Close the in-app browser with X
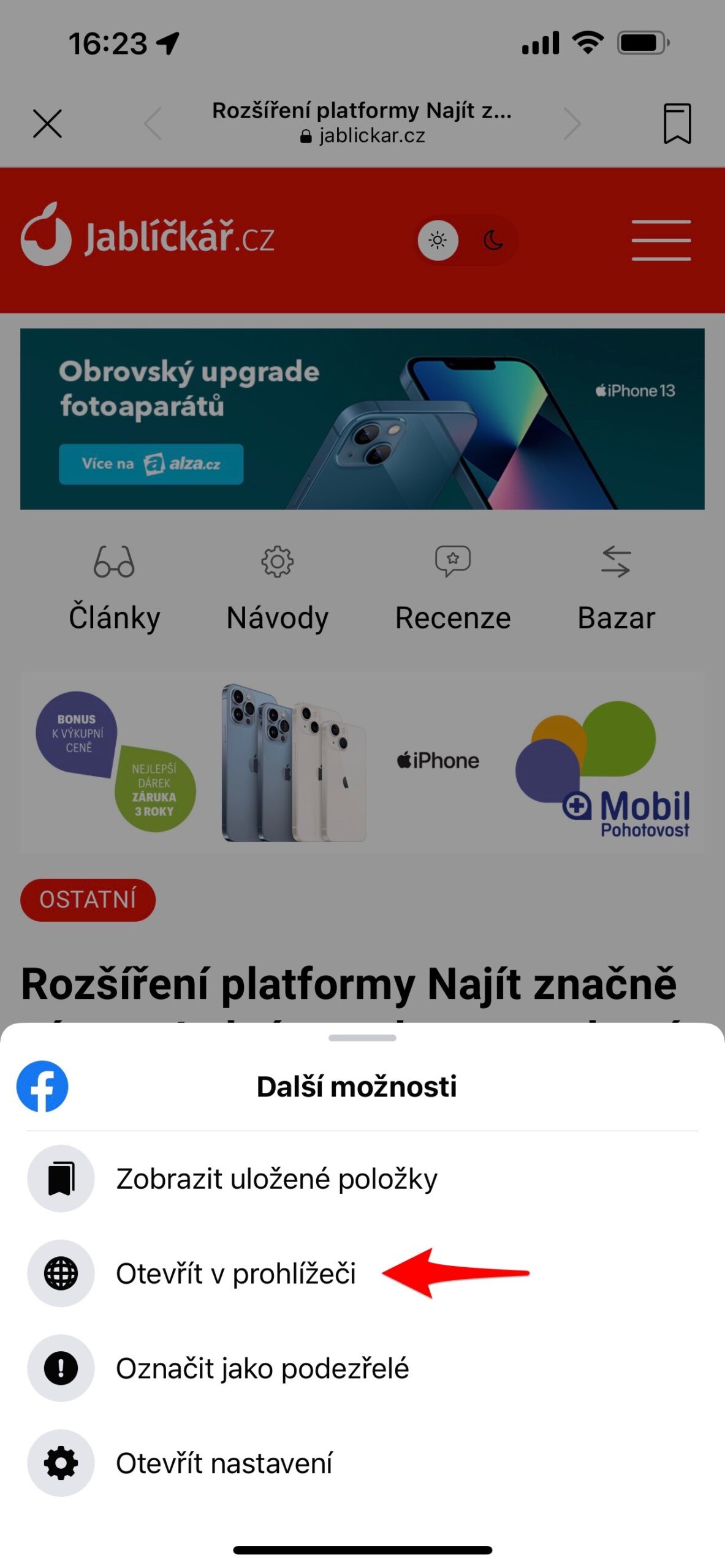725x1568 pixels. (47, 124)
